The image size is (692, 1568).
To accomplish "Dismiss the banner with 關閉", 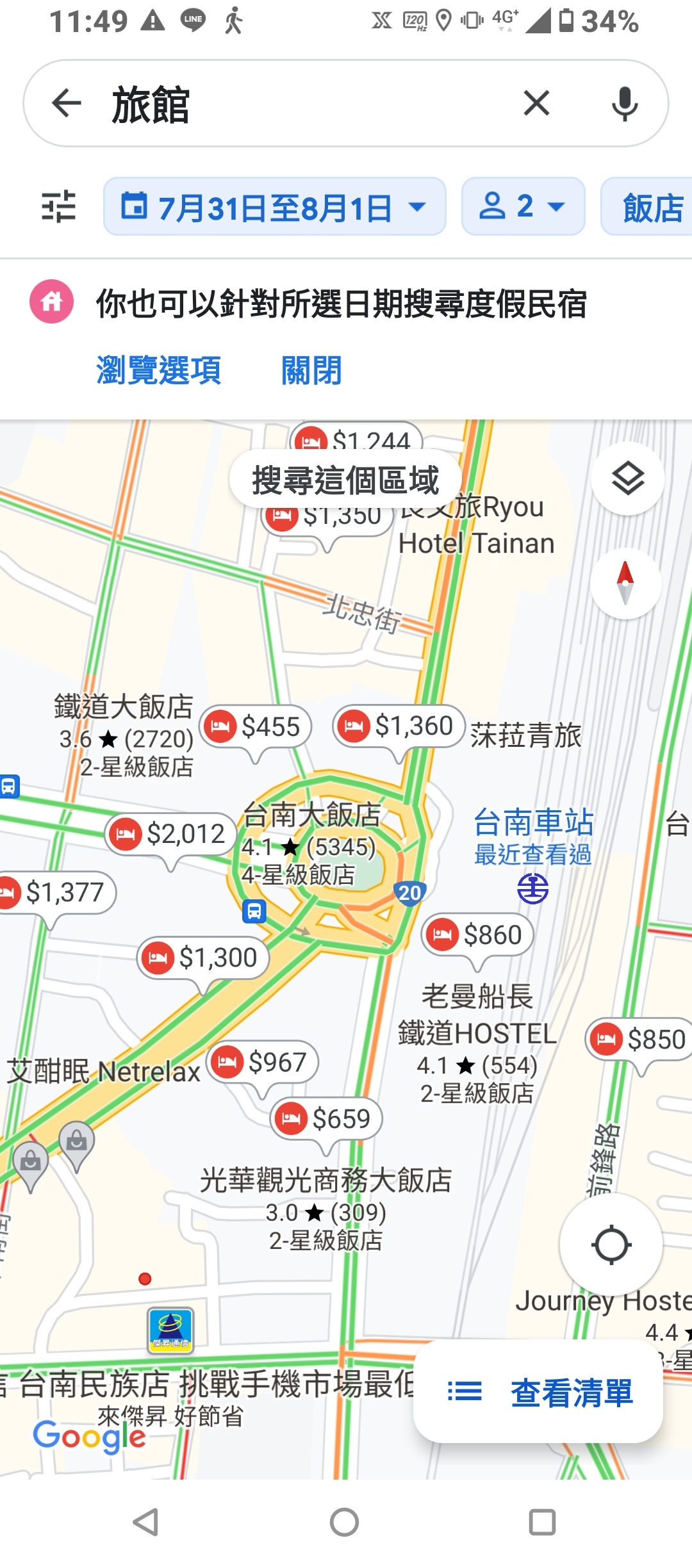I will [x=311, y=370].
